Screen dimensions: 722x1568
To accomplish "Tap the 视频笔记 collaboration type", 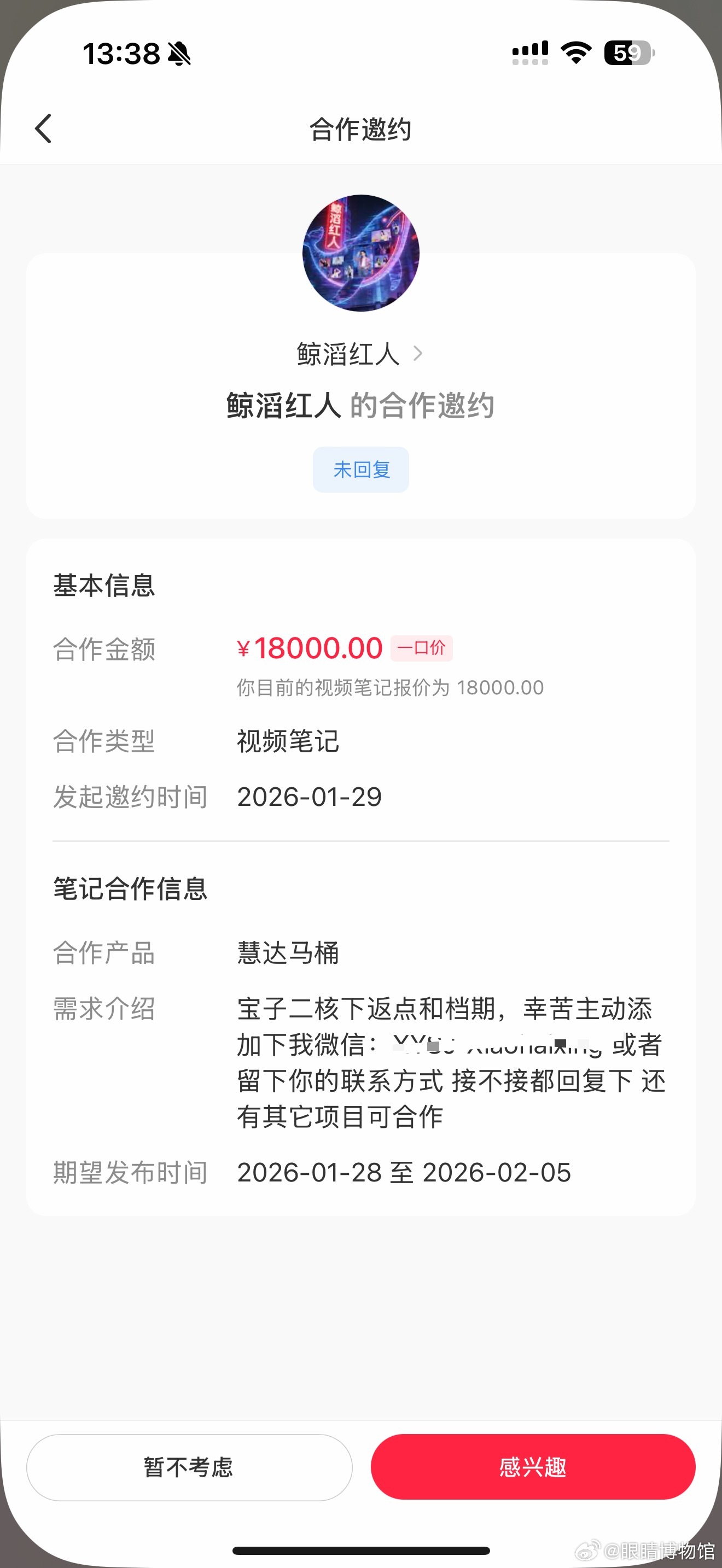I will pos(287,741).
